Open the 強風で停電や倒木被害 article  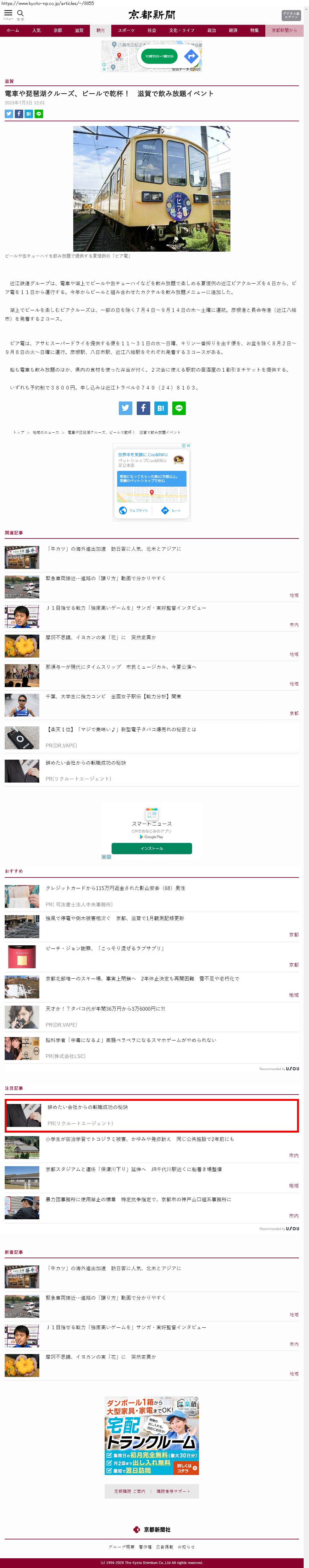tap(115, 918)
